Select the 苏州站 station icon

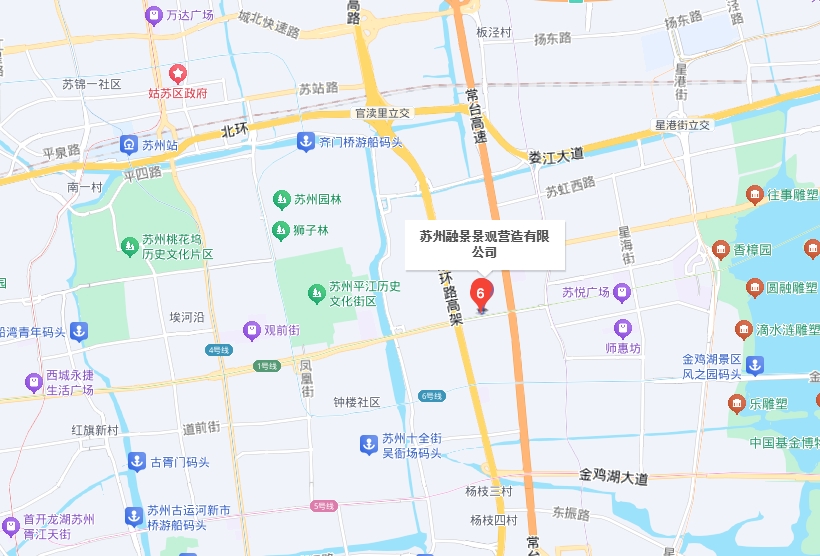pos(130,145)
